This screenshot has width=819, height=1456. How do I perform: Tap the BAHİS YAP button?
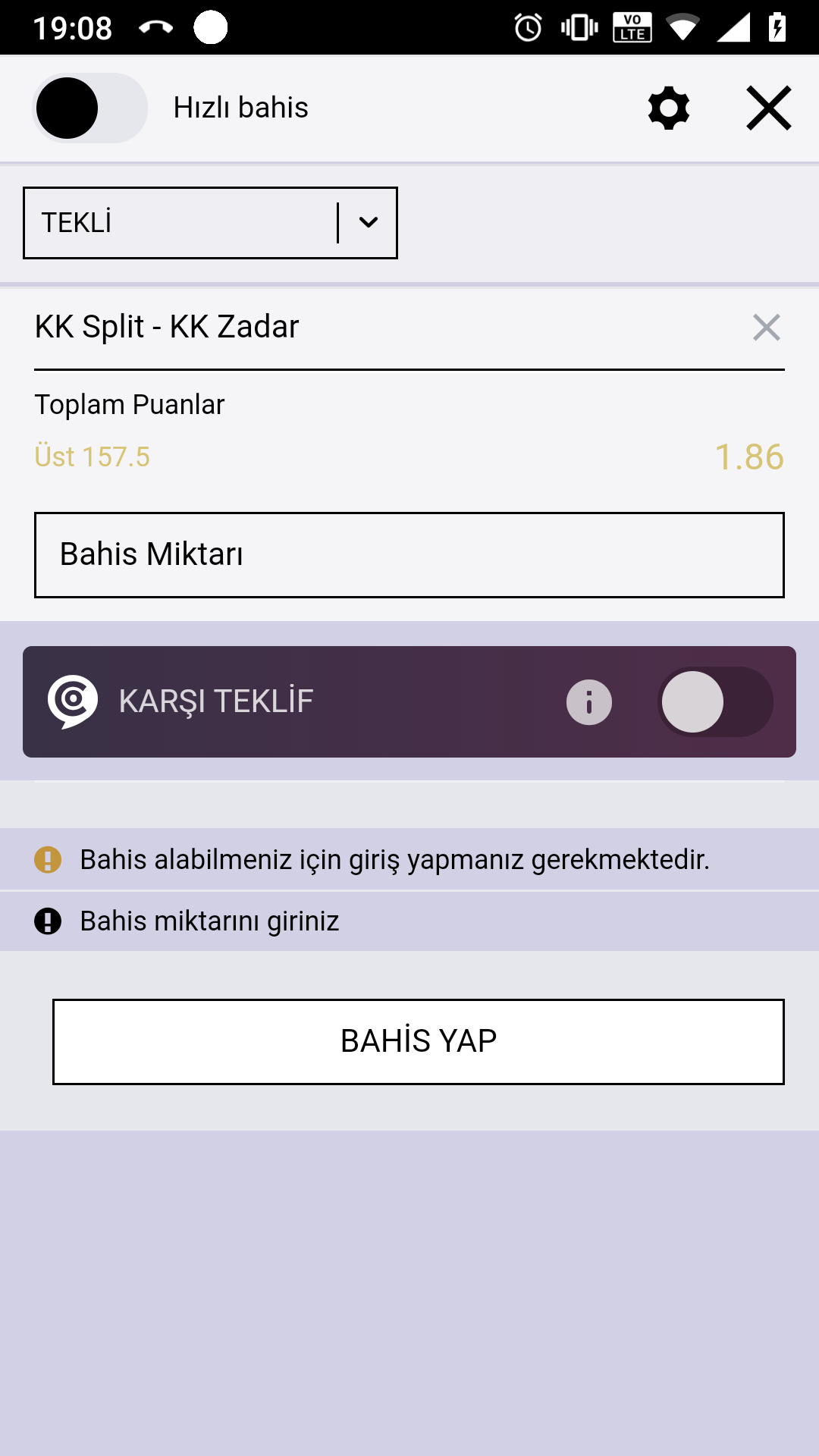419,1042
